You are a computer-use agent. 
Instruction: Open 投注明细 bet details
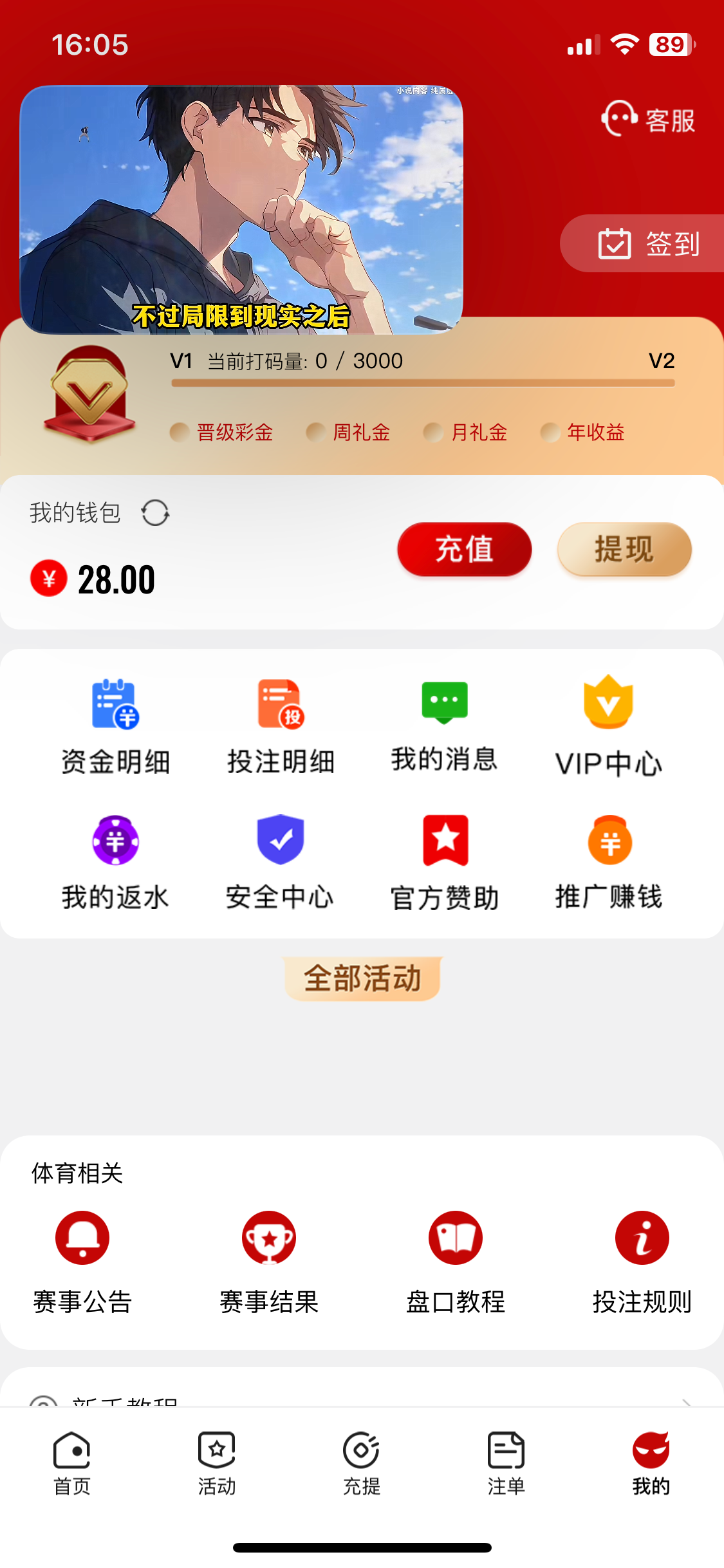281,727
